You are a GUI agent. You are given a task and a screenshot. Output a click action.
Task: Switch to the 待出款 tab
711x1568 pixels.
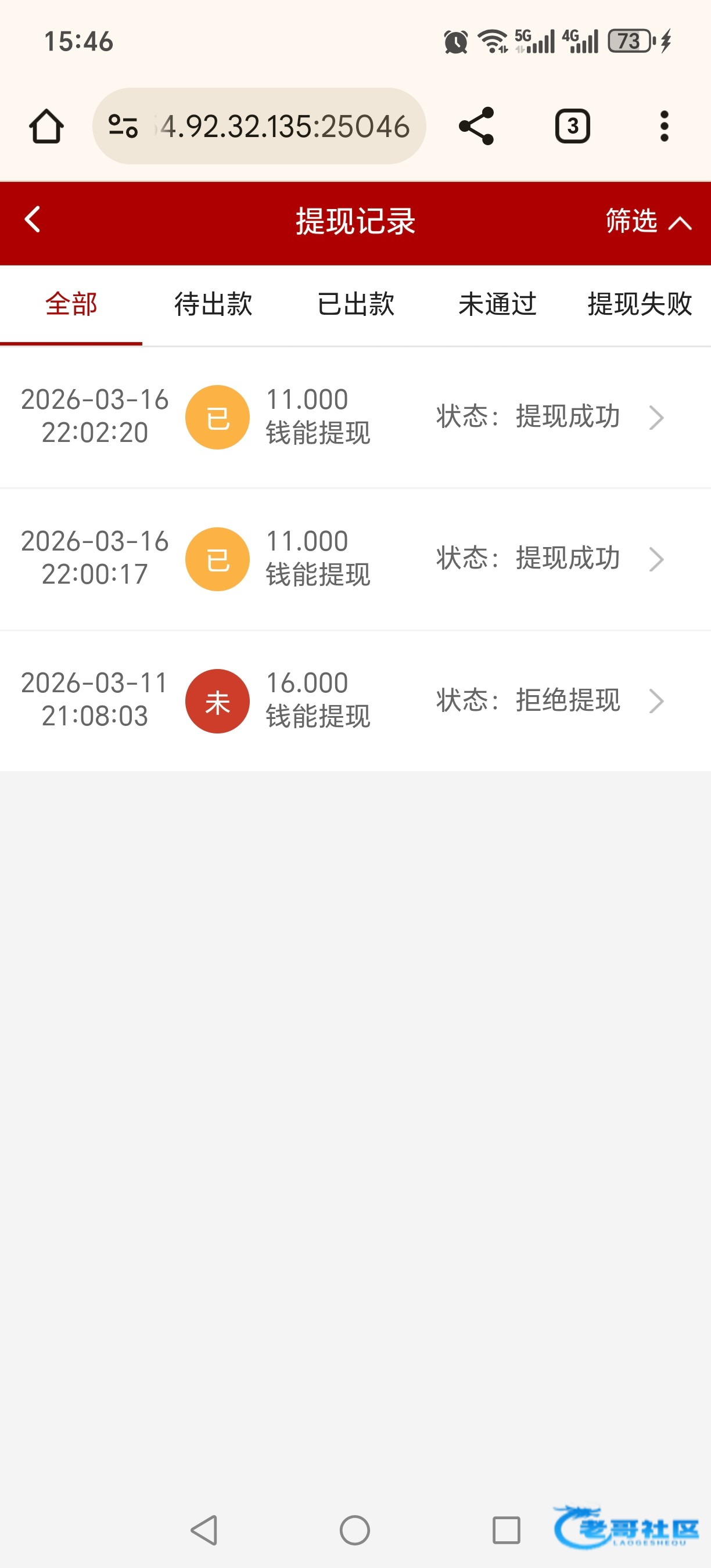[213, 304]
